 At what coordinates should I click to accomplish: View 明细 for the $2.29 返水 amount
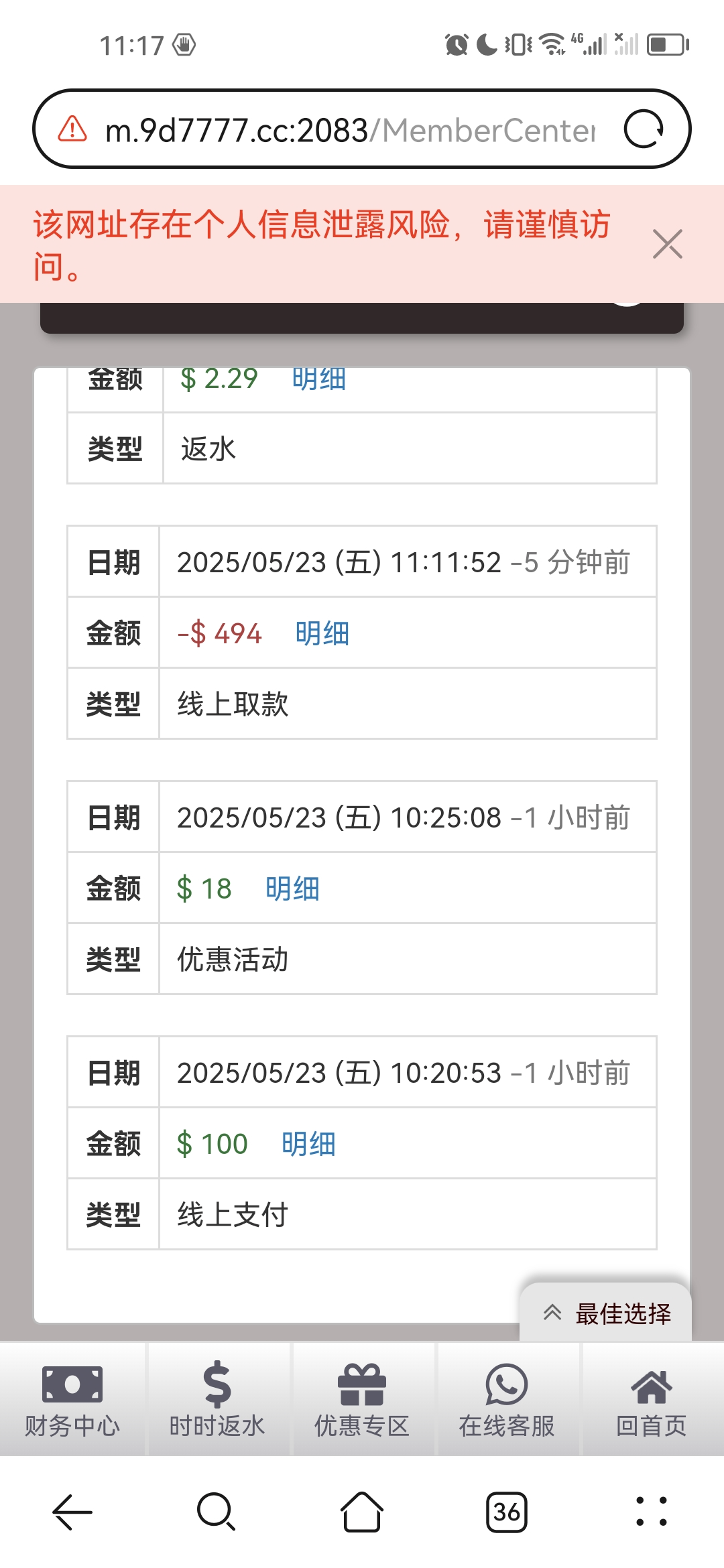(318, 380)
